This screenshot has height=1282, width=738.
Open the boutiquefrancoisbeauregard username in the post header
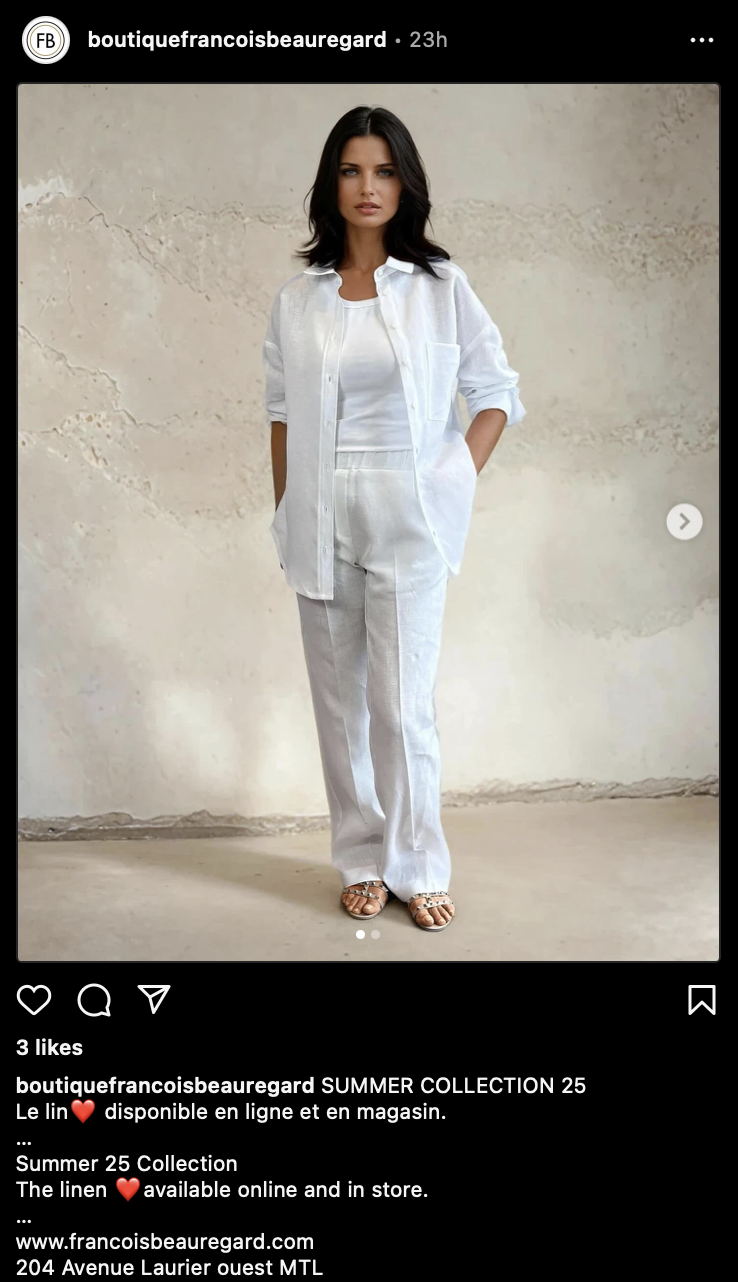pyautogui.click(x=237, y=40)
